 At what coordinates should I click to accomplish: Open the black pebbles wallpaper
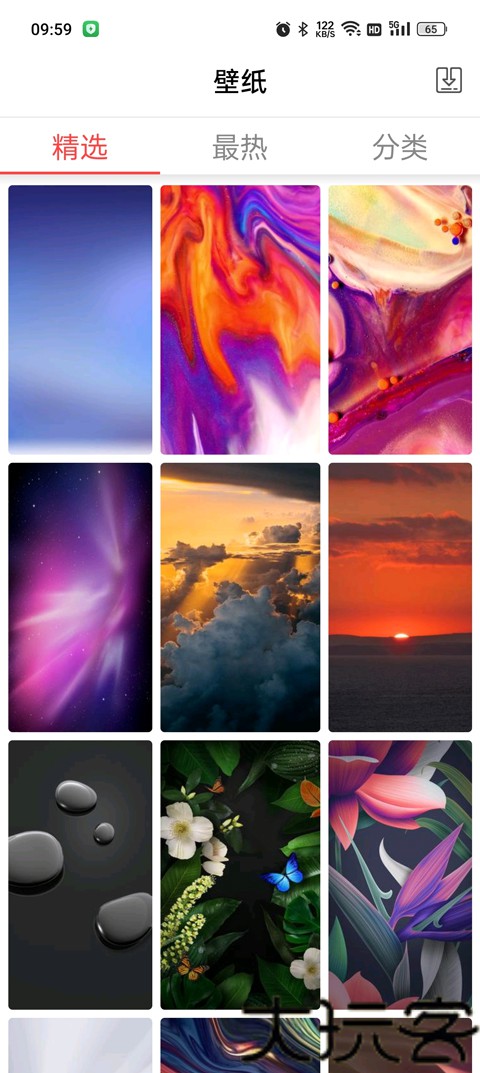(80, 875)
